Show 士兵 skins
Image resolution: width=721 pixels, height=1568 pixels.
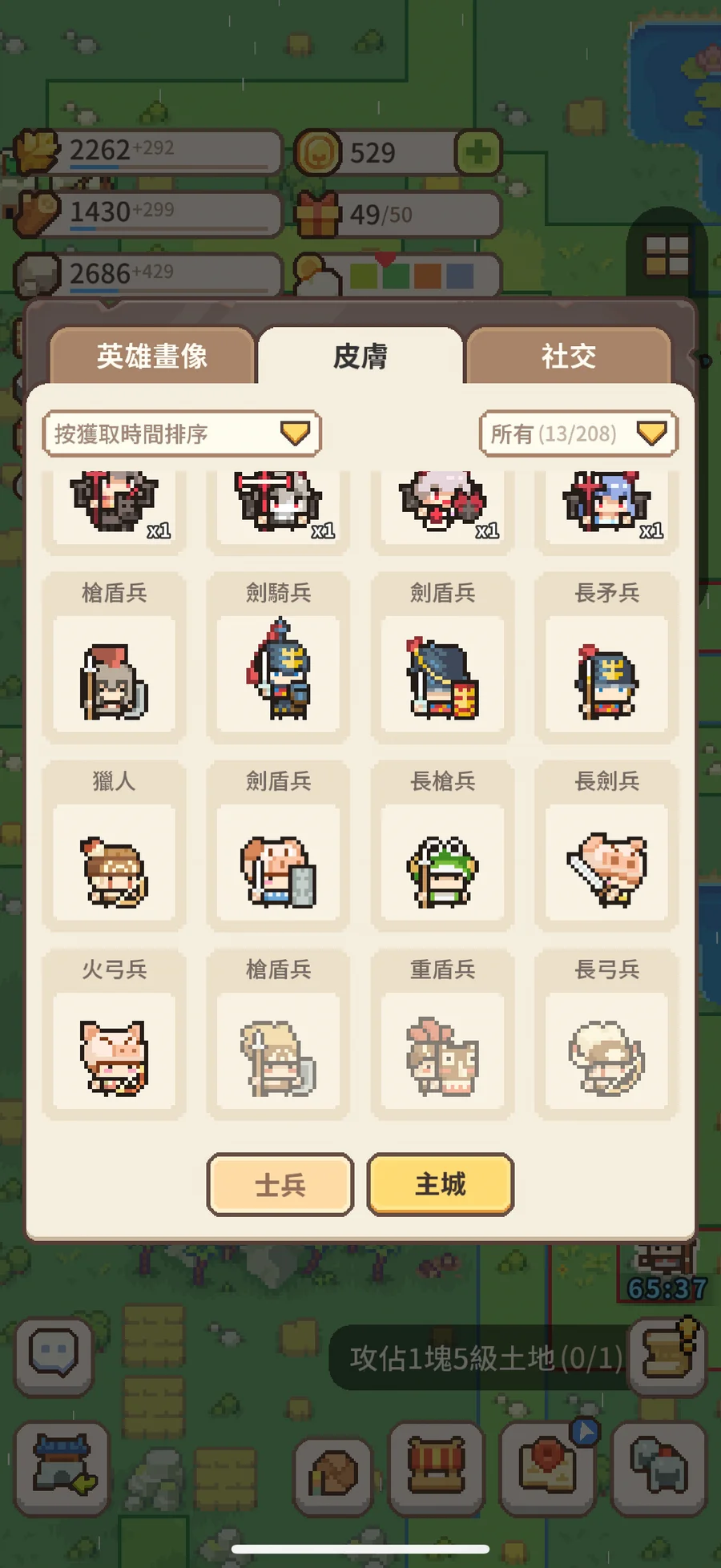click(280, 1184)
